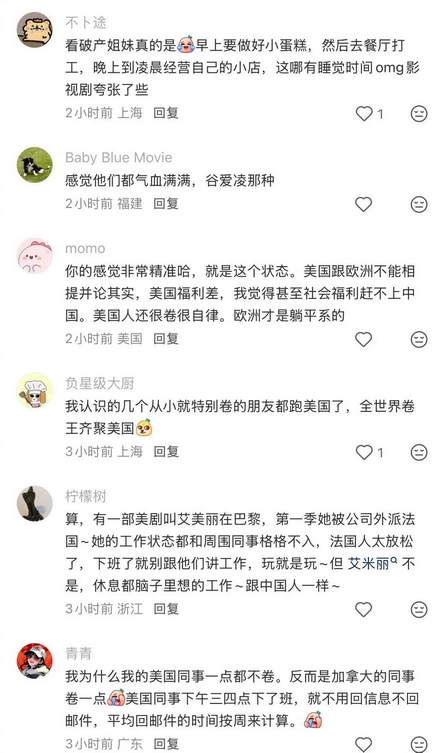Tap the emoji face icon on momo's comment
This screenshot has height=753, width=444.
click(x=419, y=339)
